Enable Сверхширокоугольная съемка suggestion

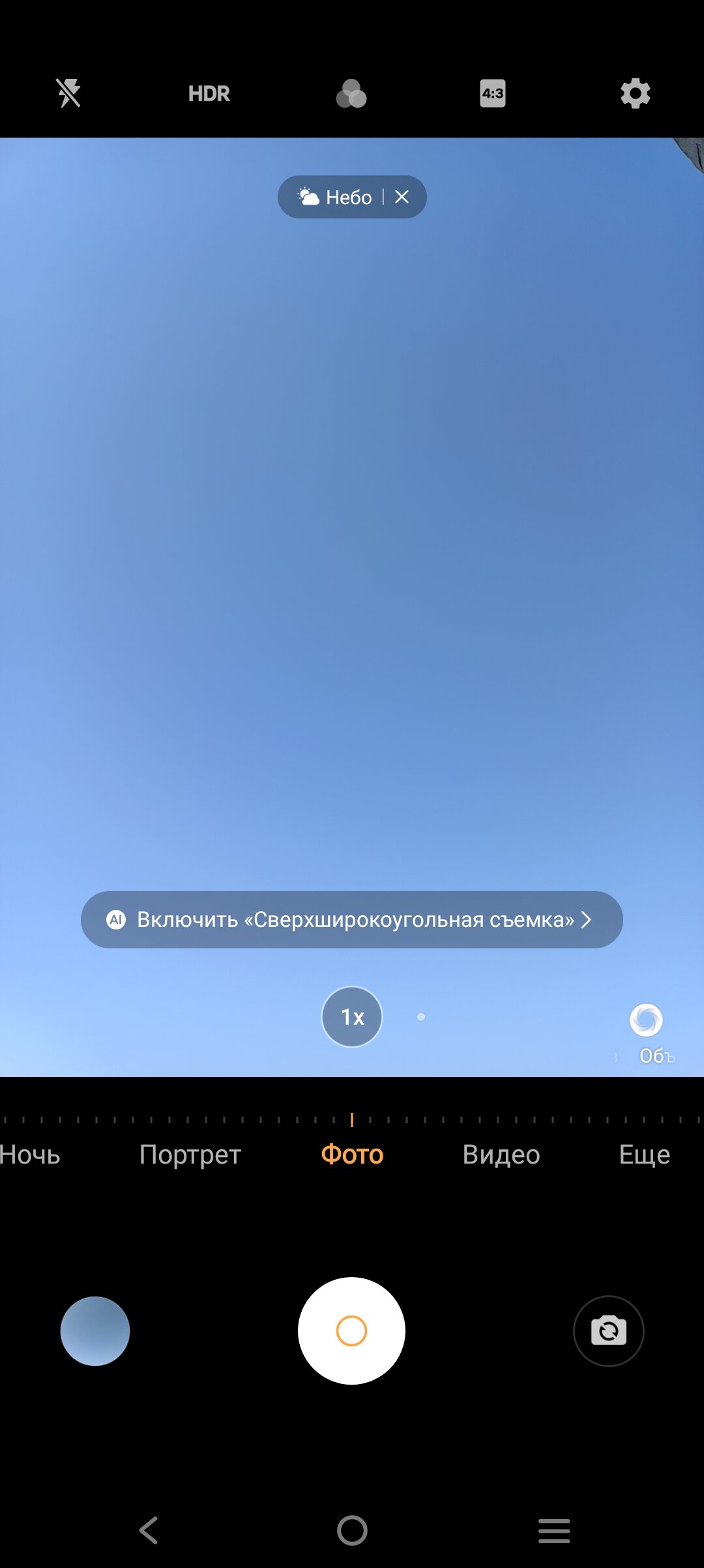352,920
